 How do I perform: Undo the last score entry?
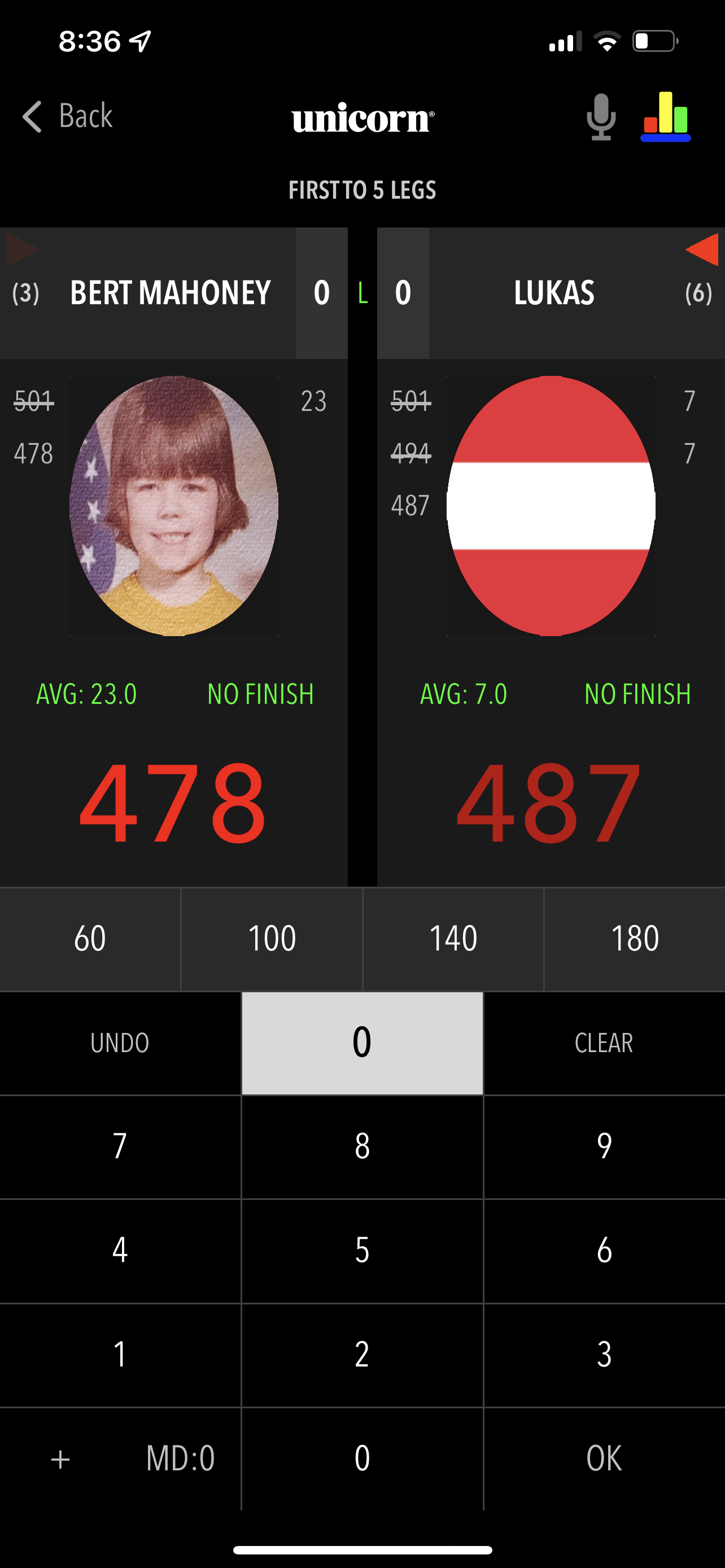point(120,1043)
